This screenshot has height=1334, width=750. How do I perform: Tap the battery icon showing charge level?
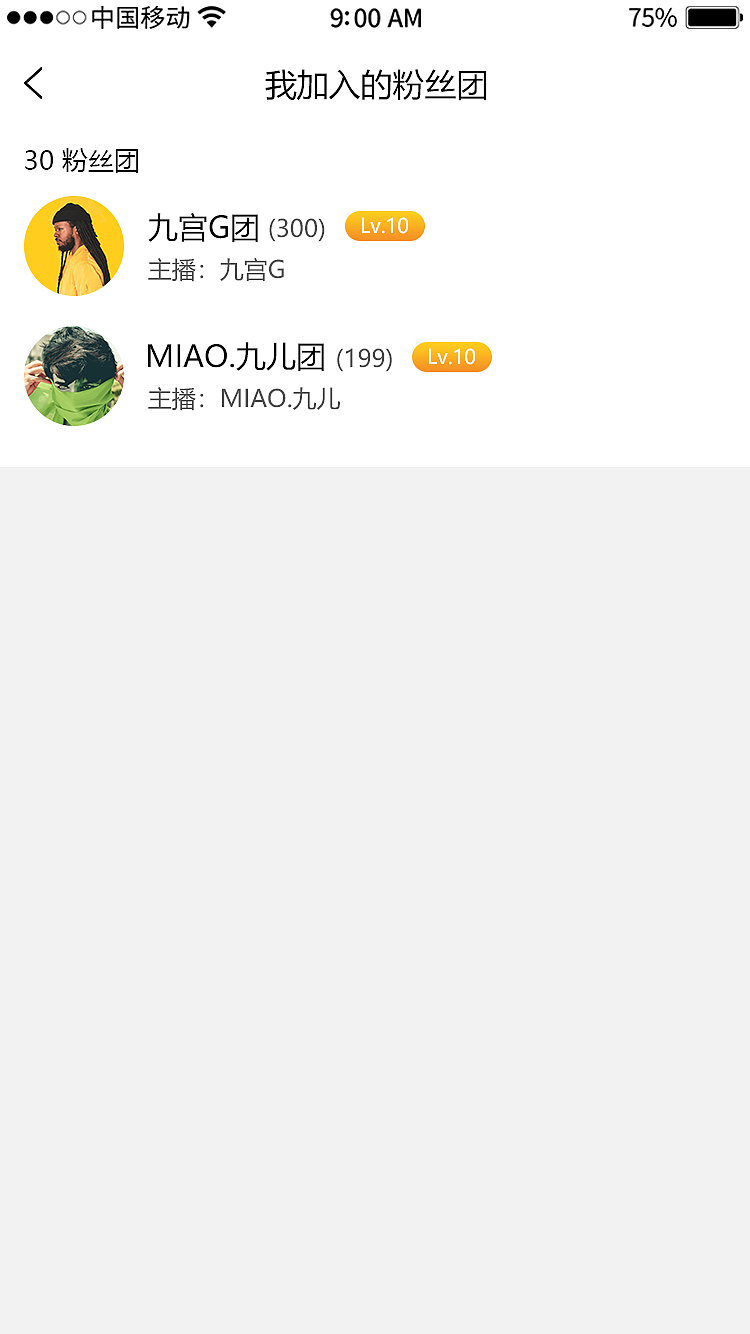tap(712, 17)
